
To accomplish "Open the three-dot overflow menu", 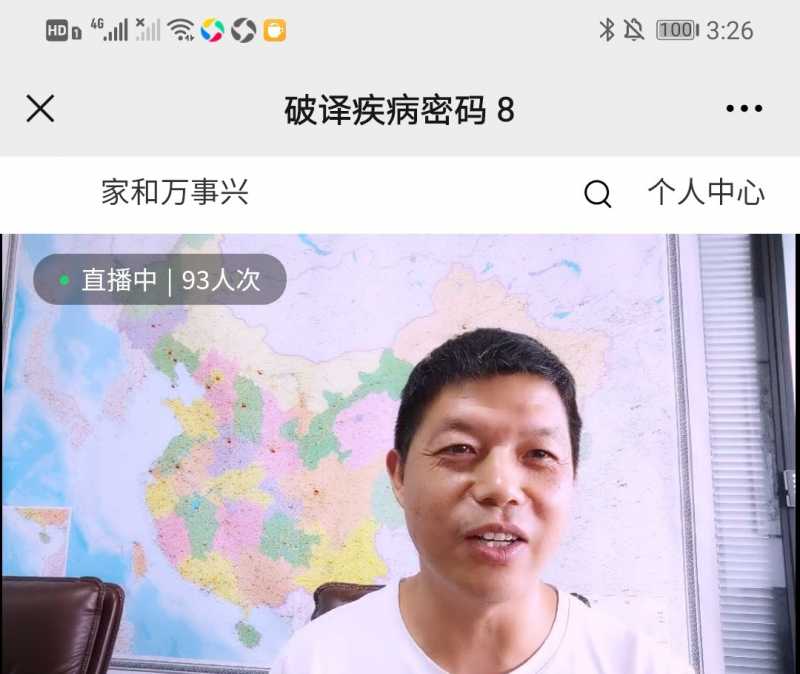I will (x=744, y=109).
